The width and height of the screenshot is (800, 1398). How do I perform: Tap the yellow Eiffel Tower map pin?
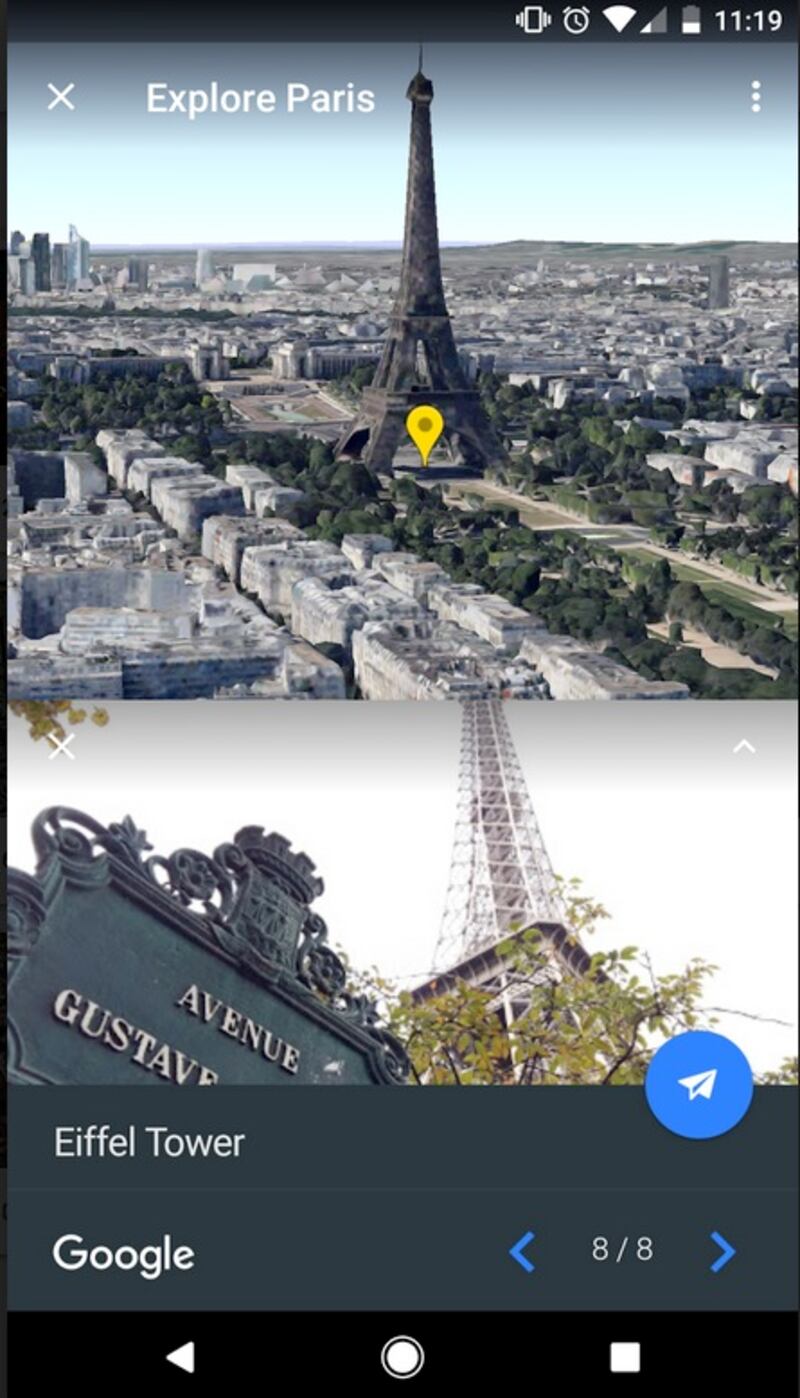tap(425, 435)
